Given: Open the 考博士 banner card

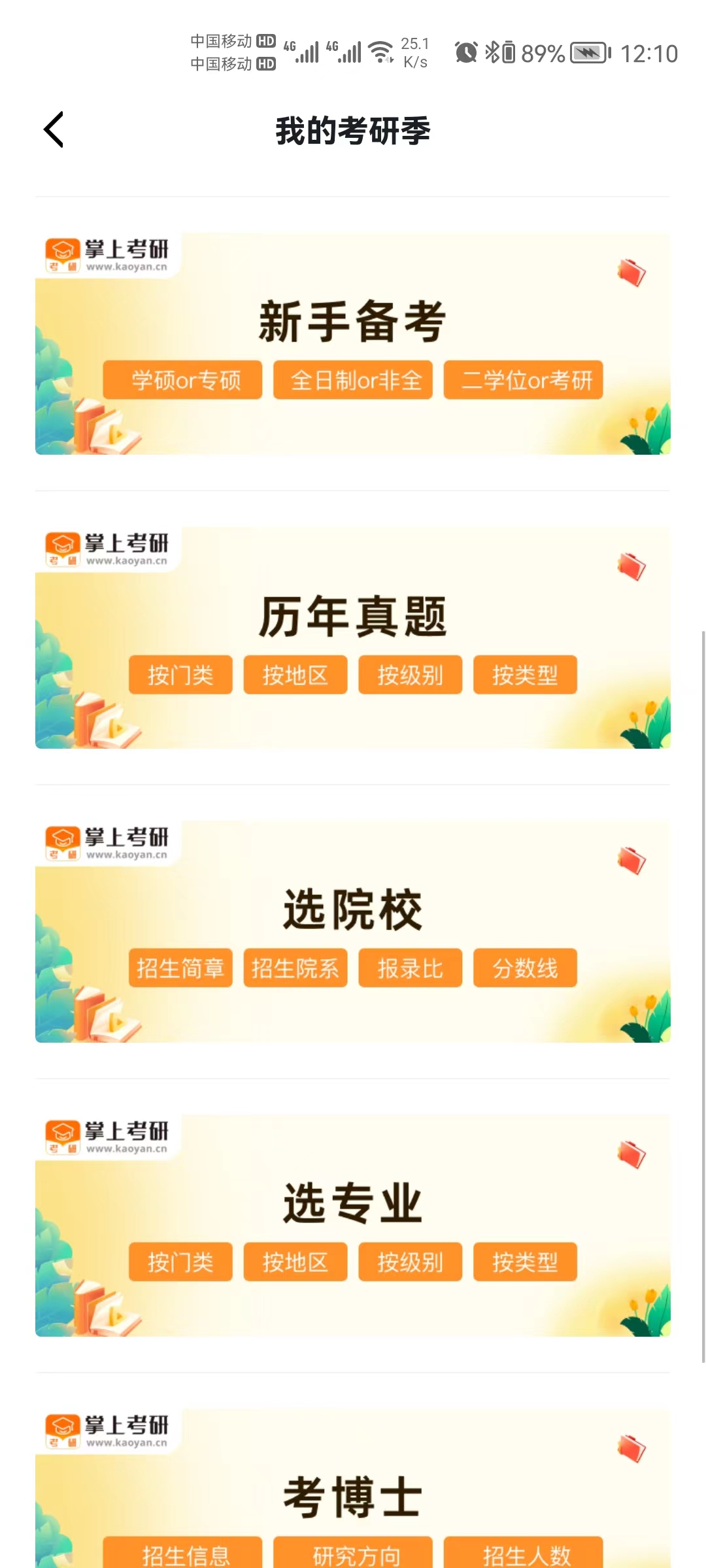Looking at the screenshot, I should coord(353,1488).
